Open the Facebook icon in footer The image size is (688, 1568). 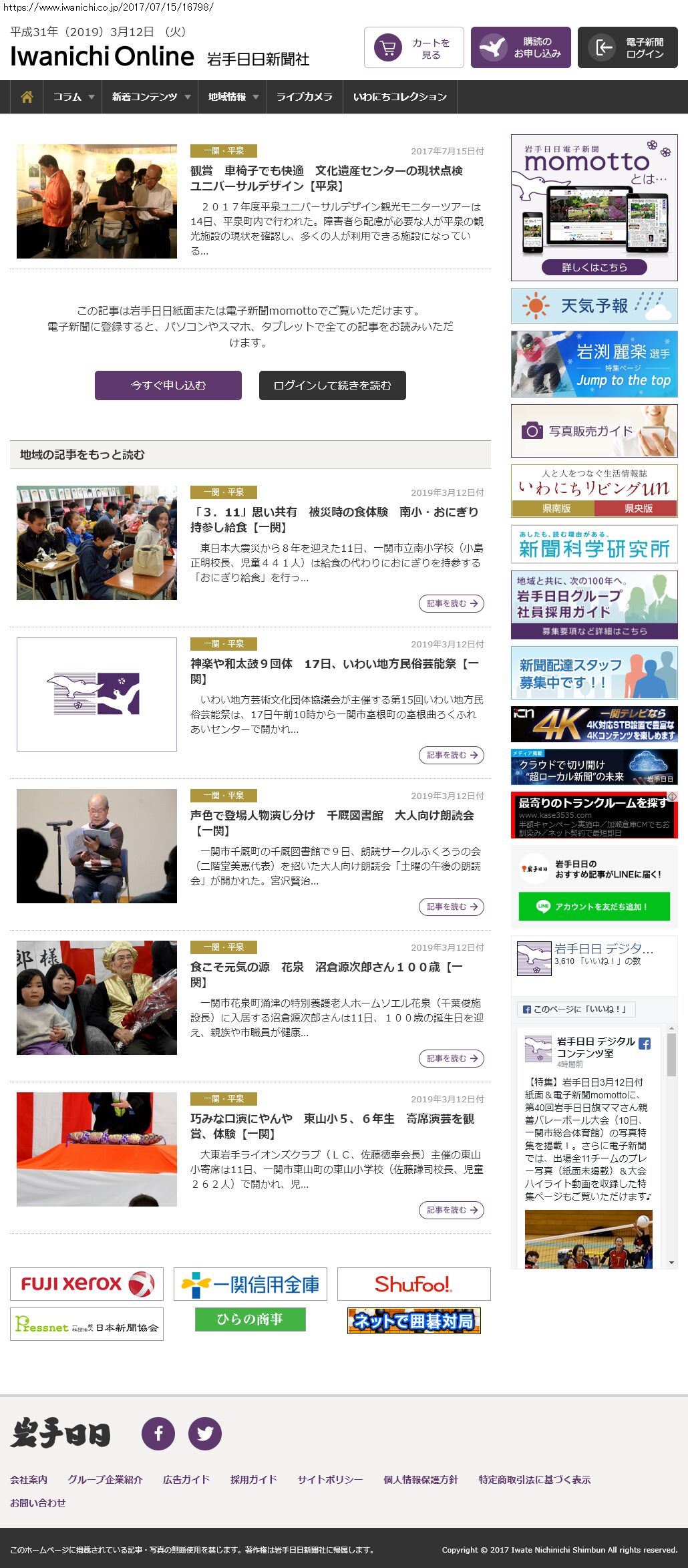(x=158, y=1433)
